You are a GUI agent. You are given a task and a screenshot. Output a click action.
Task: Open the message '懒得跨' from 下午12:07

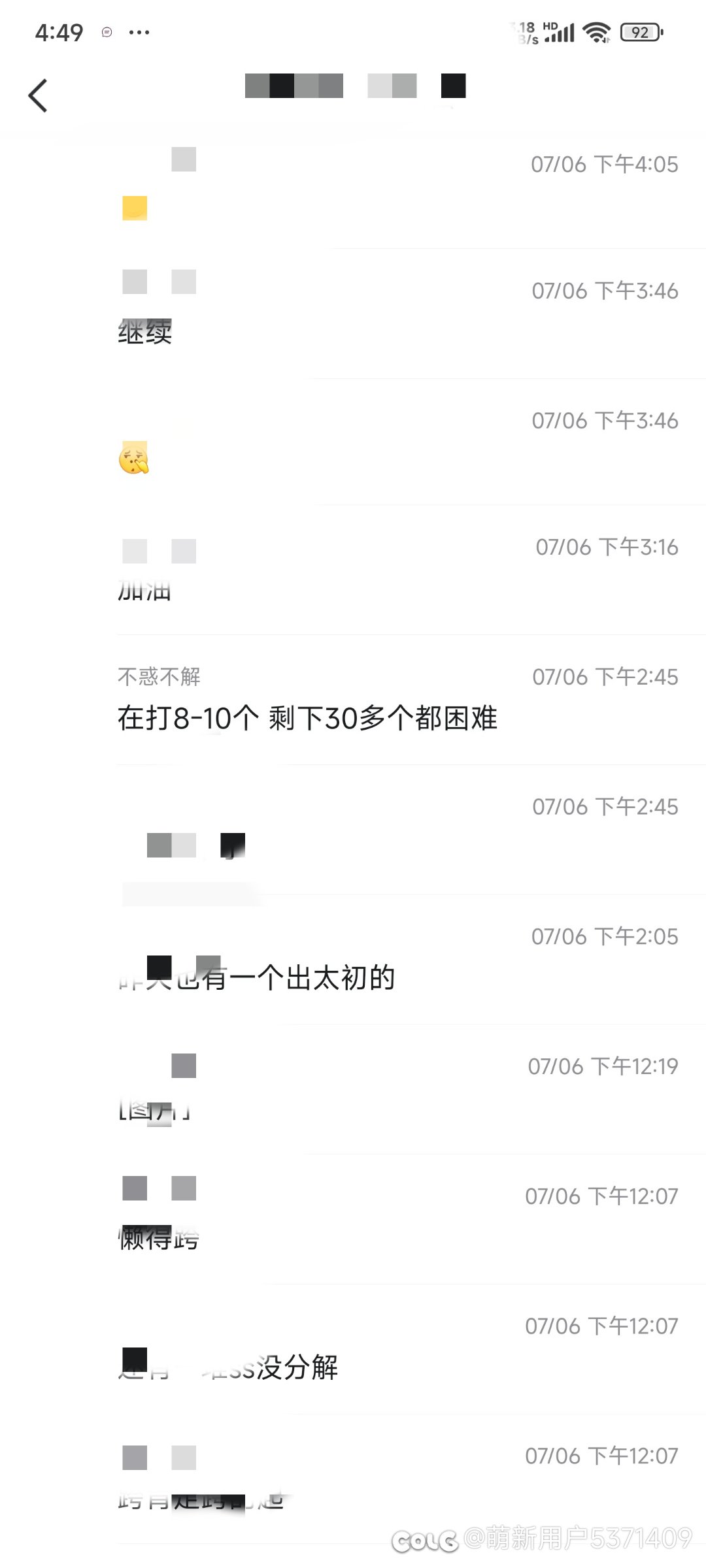(353, 1220)
